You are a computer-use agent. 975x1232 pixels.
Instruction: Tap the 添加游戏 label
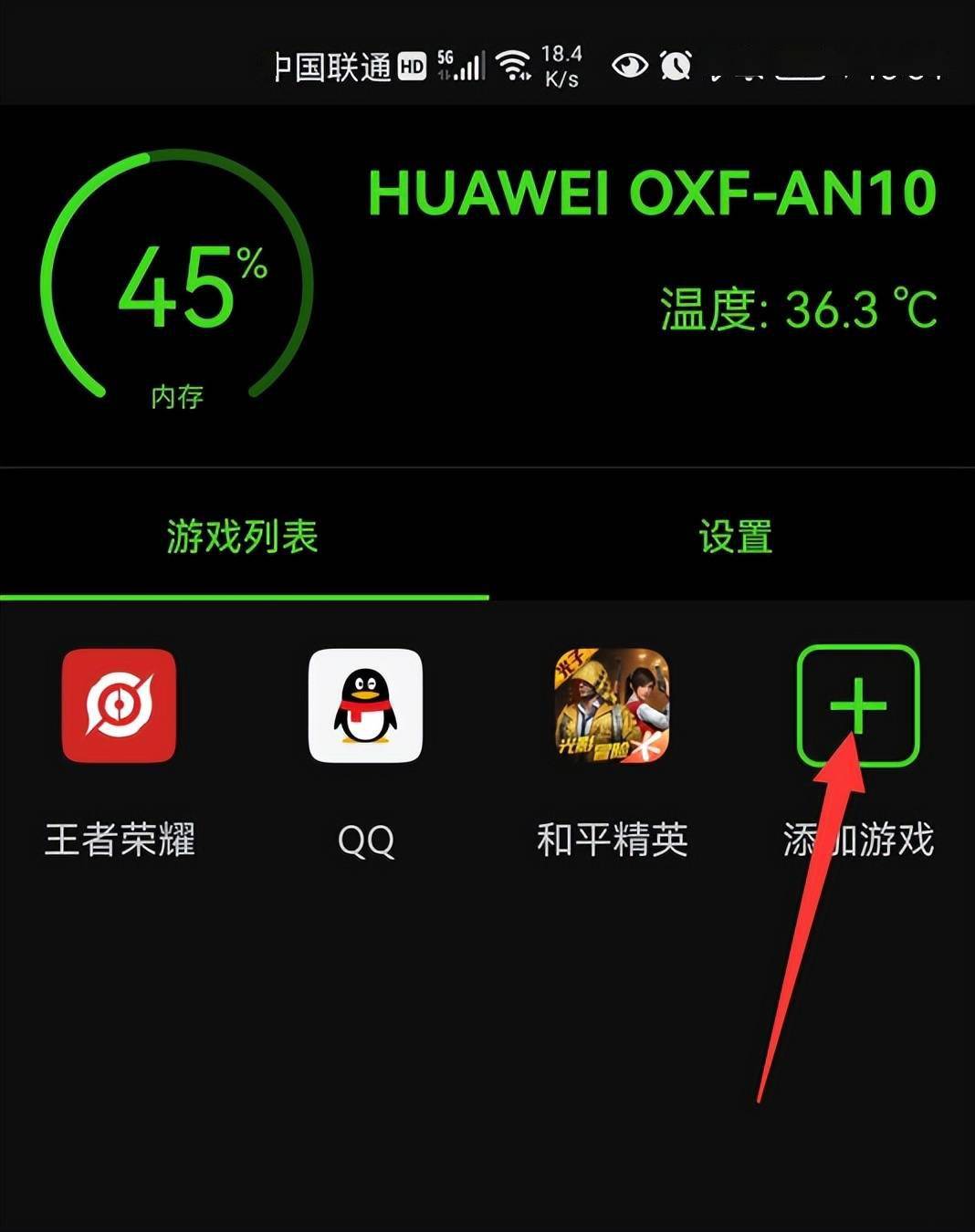tap(857, 840)
